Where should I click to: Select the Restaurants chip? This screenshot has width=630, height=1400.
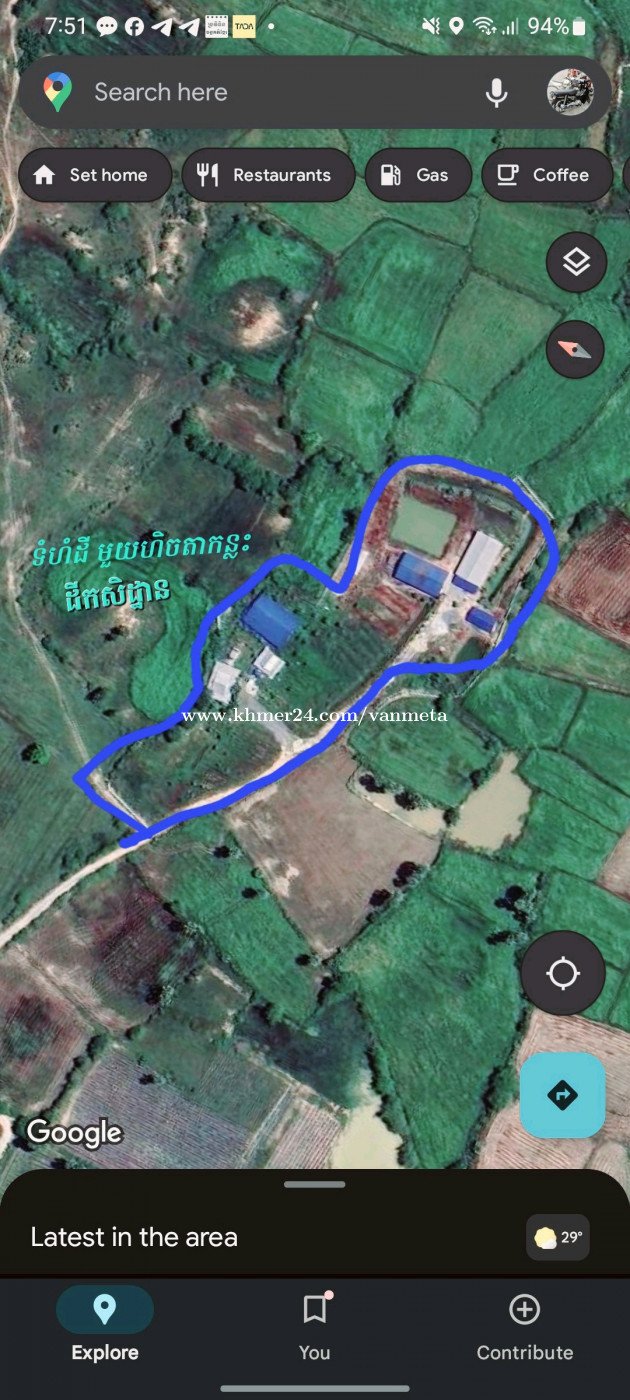[x=268, y=175]
